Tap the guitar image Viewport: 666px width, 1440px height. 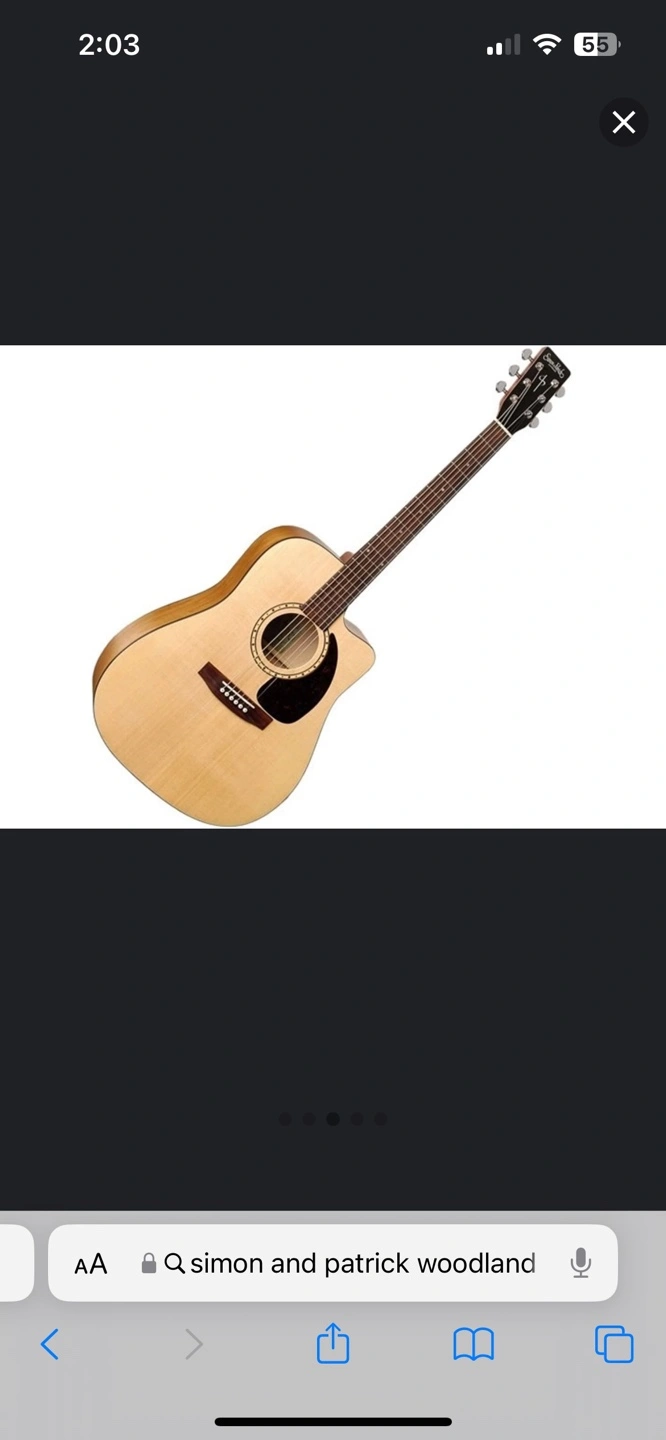(333, 587)
